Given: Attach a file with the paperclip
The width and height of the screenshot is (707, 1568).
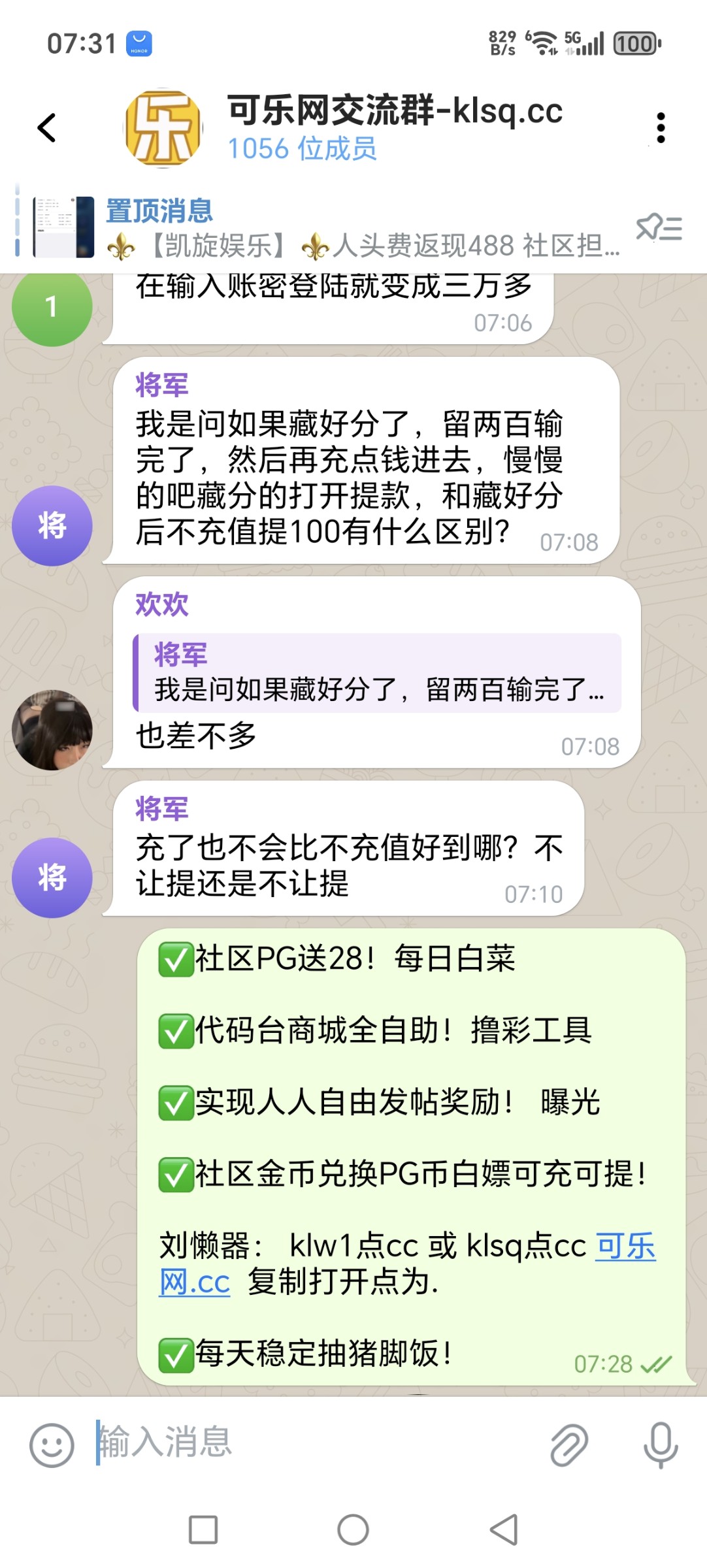Looking at the screenshot, I should click(569, 1445).
